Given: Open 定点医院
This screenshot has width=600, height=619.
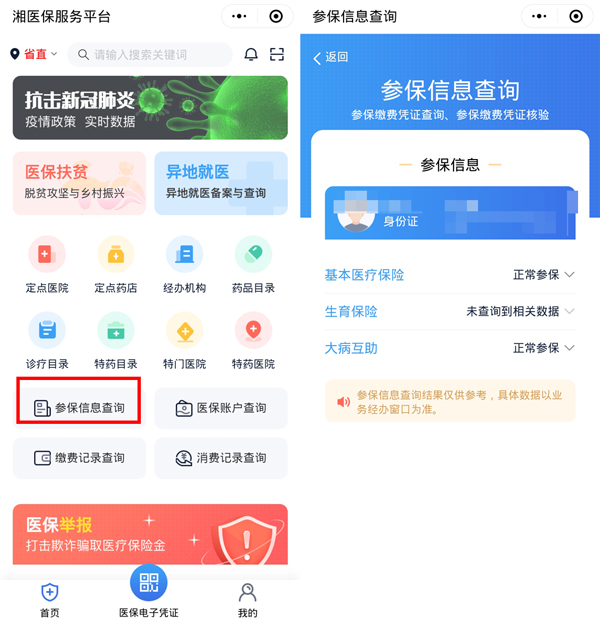Looking at the screenshot, I should click(47, 264).
